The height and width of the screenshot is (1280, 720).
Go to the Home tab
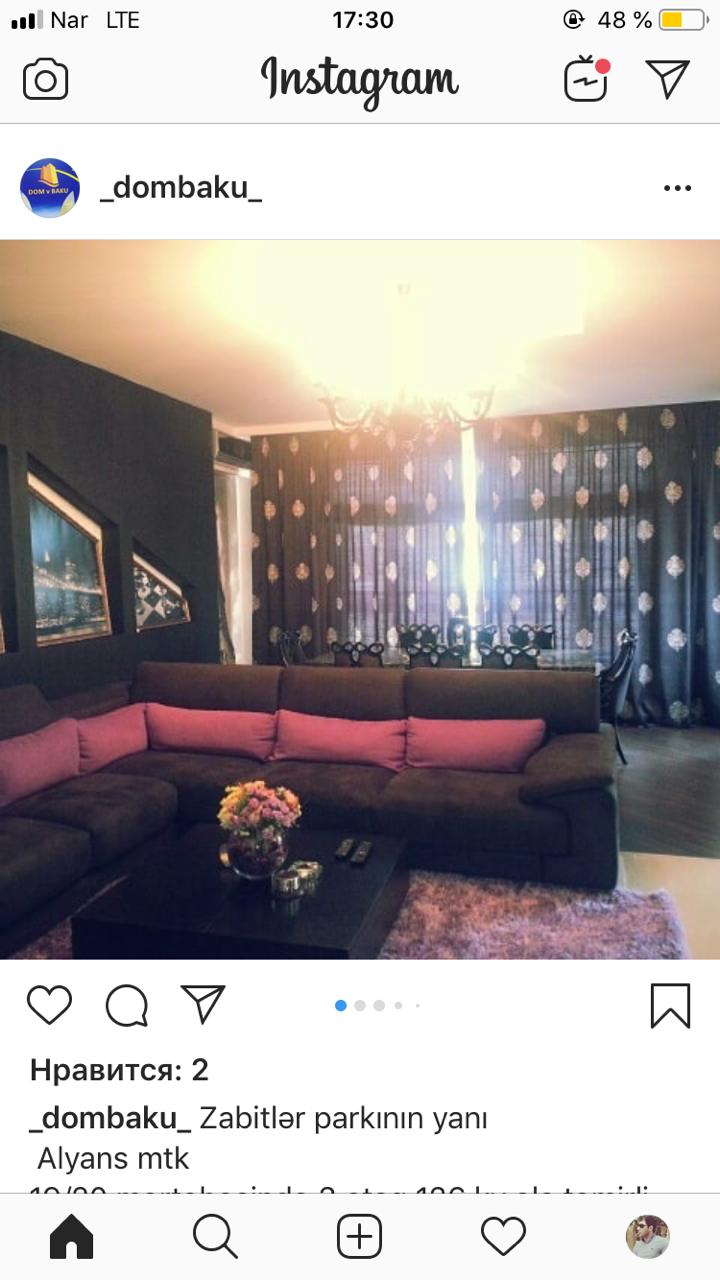[x=72, y=1238]
